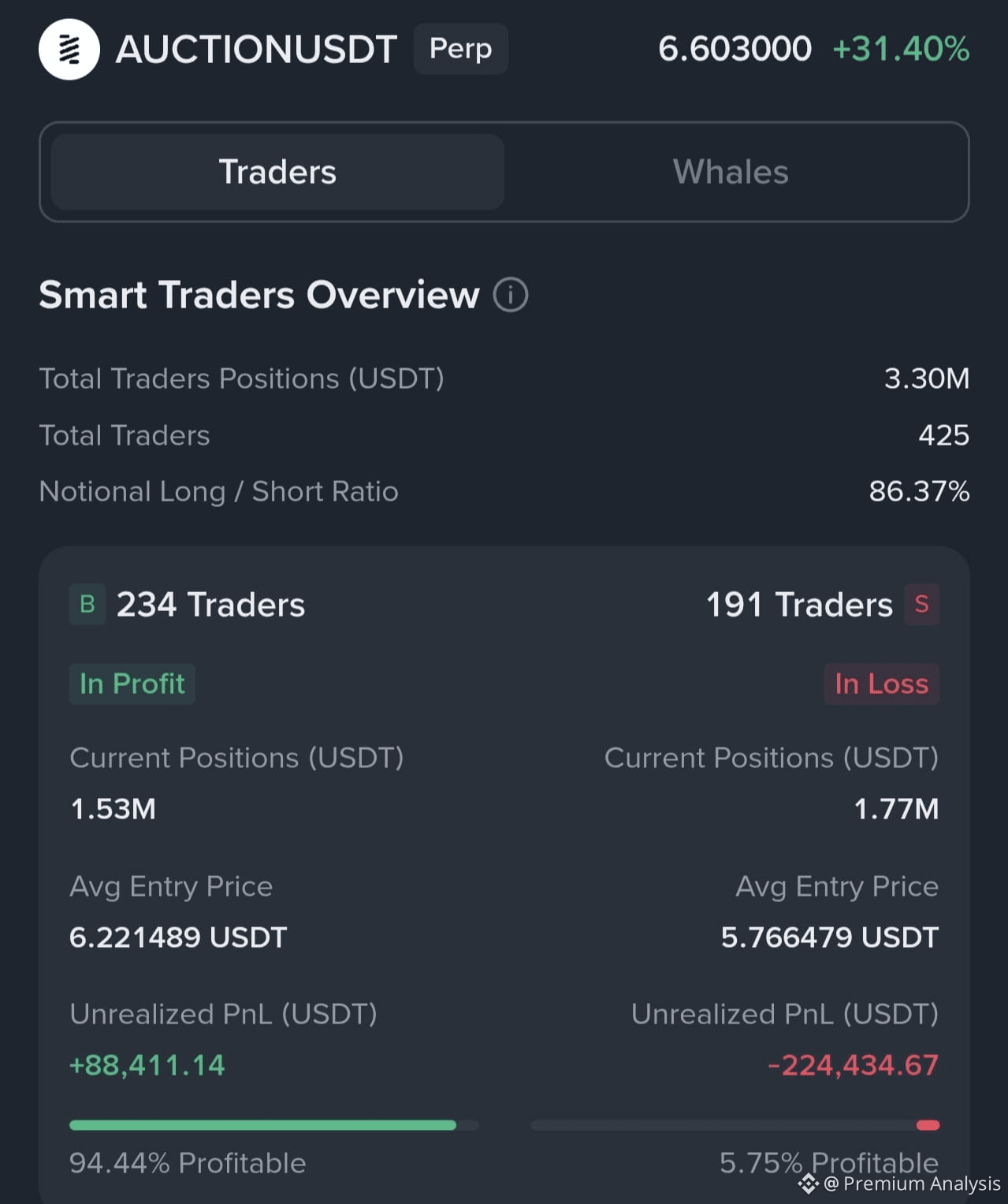Toggle back to the Traders view
The image size is (1008, 1204).
277,172
